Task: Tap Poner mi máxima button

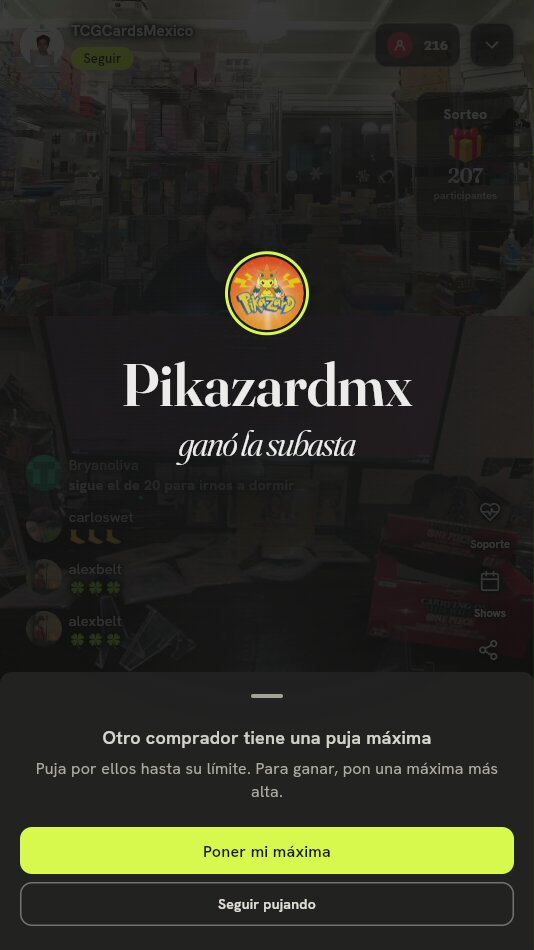Action: [267, 851]
